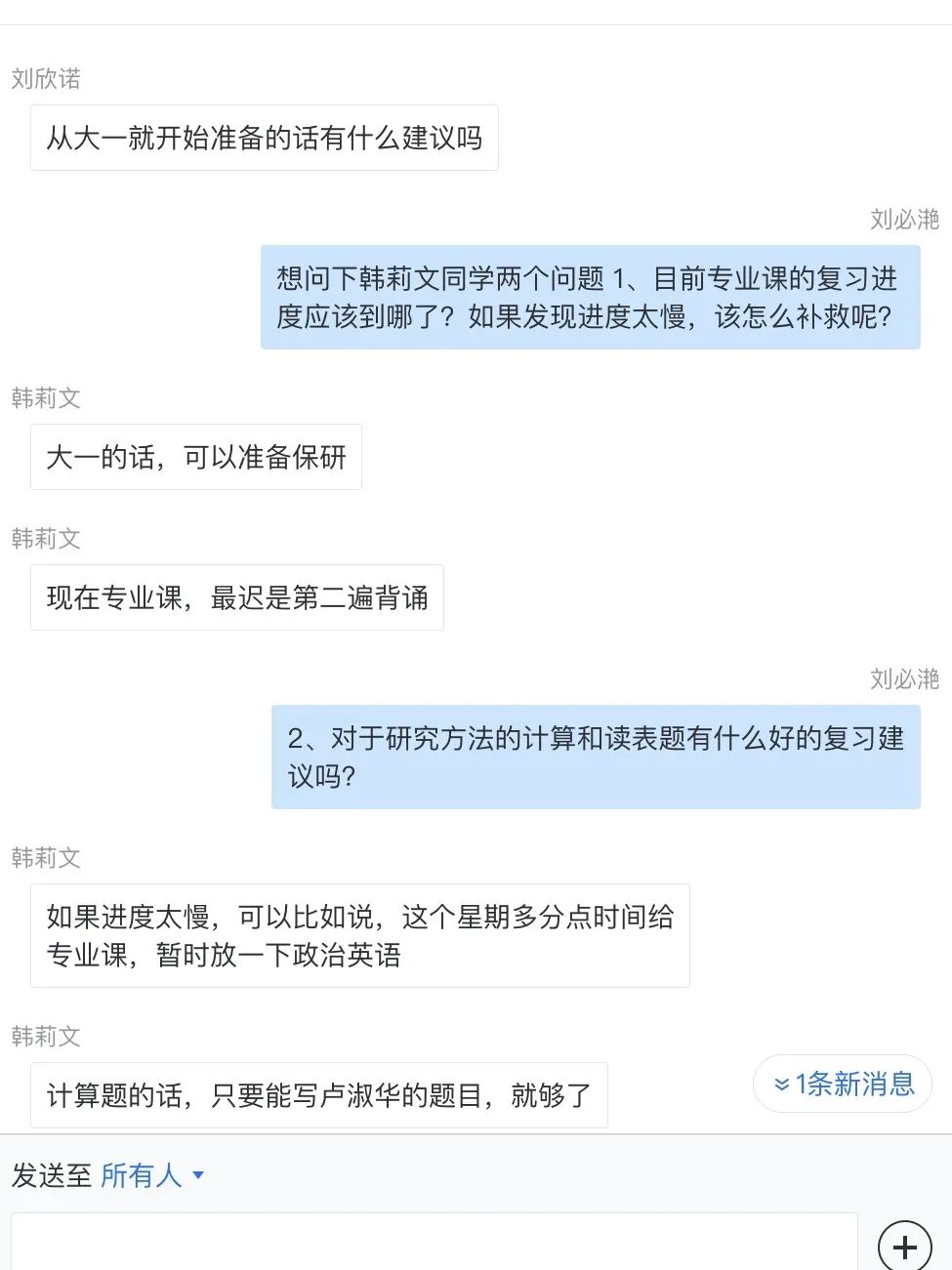Jump to the 1条新消息 new message

click(843, 1084)
